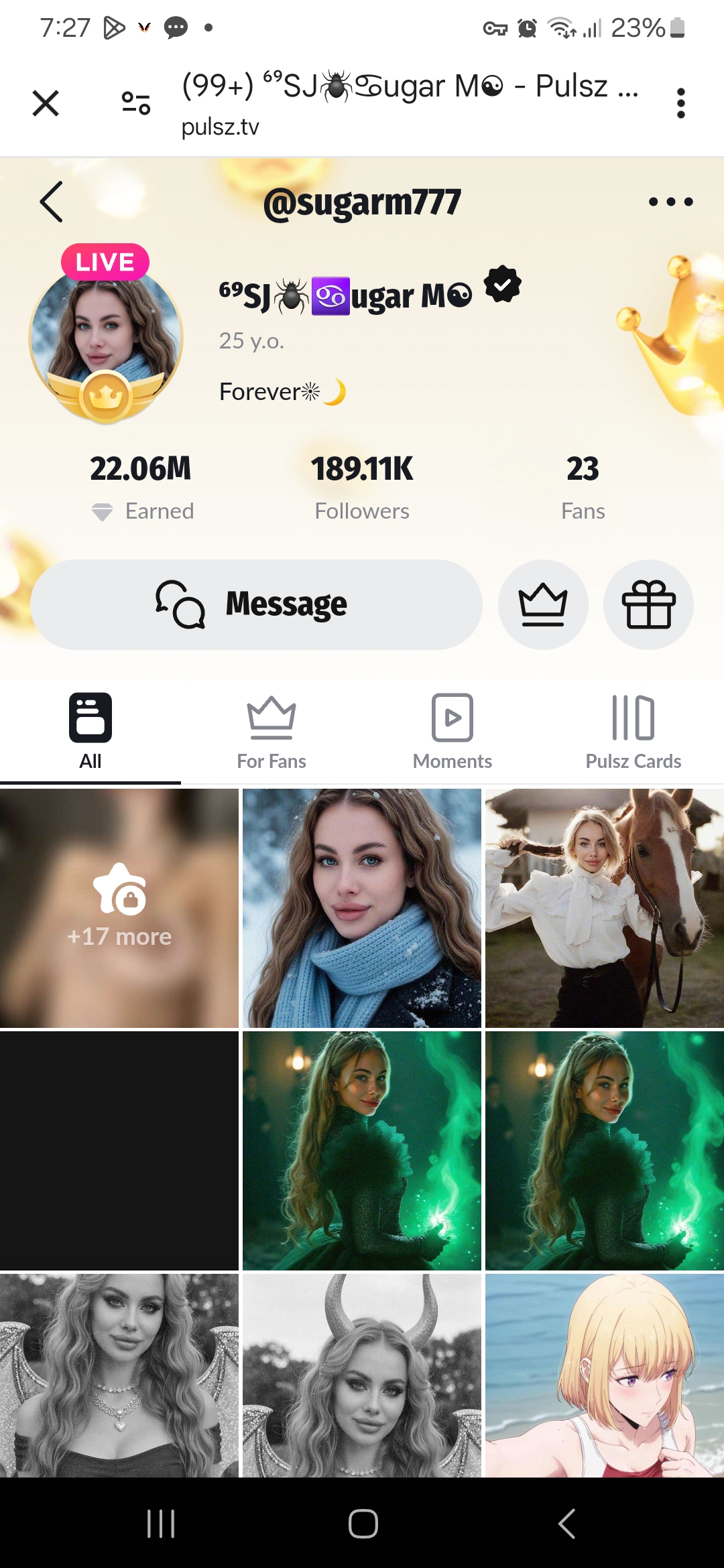
Task: Switch to the Moments tab
Action: point(452,732)
